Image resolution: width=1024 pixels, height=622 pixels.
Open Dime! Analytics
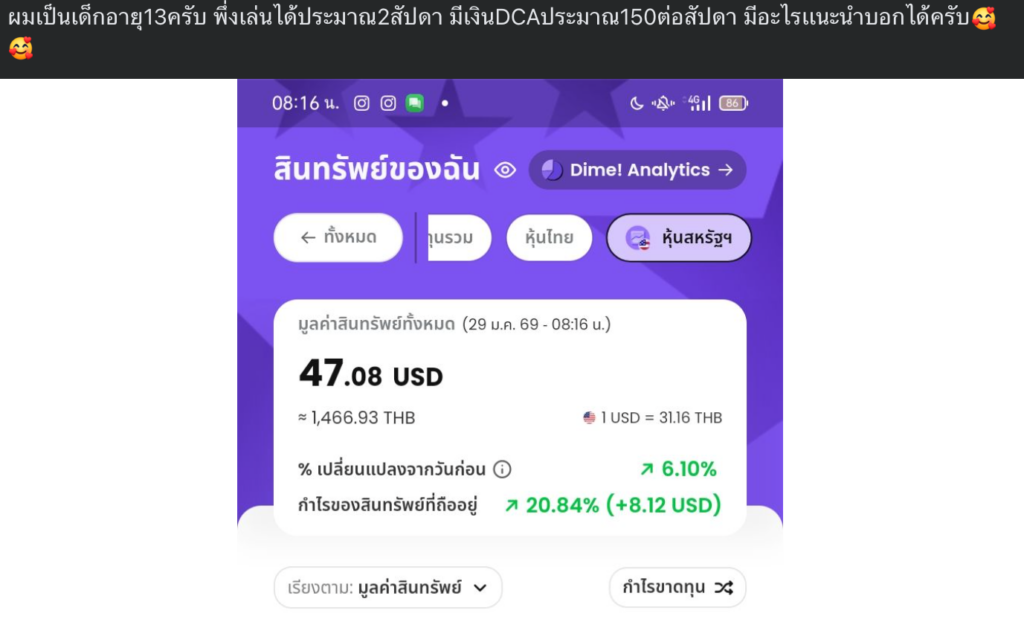[x=637, y=170]
